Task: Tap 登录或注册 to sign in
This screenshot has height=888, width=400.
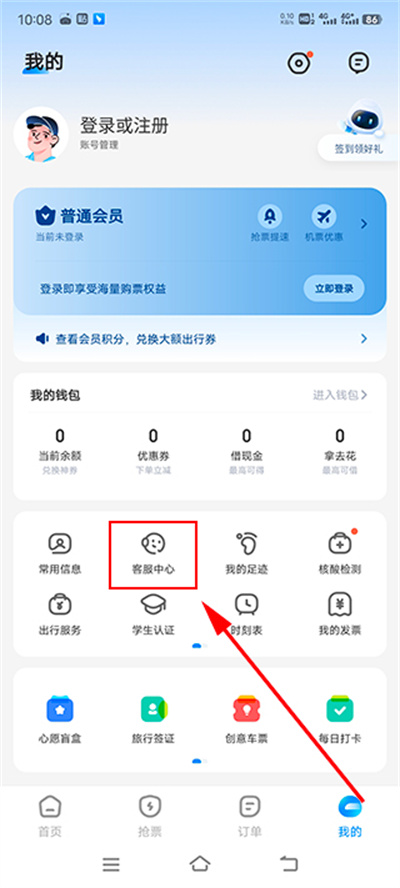Action: 124,125
